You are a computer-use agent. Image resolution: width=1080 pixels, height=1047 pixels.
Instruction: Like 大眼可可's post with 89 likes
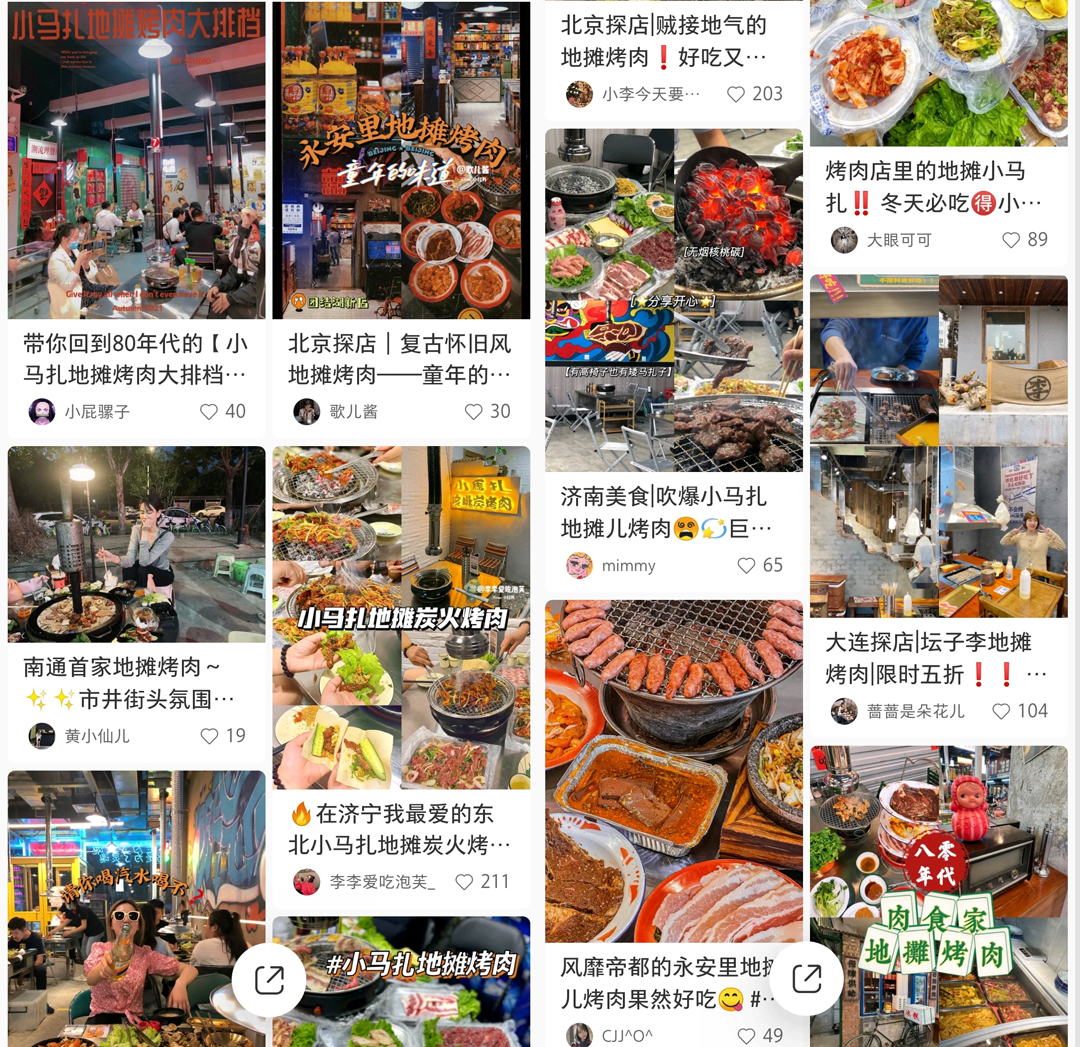click(1011, 240)
